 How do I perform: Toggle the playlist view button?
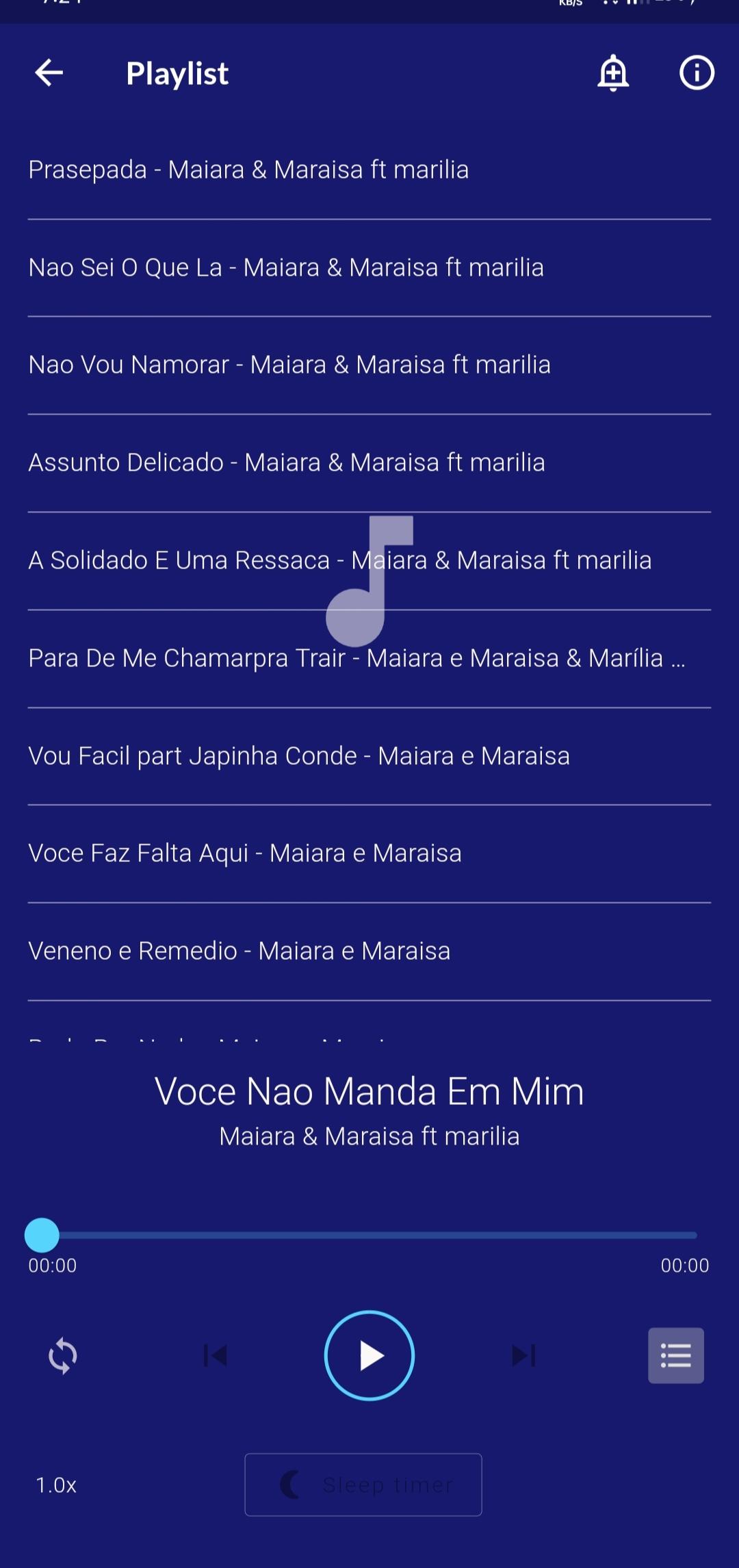click(x=676, y=1355)
